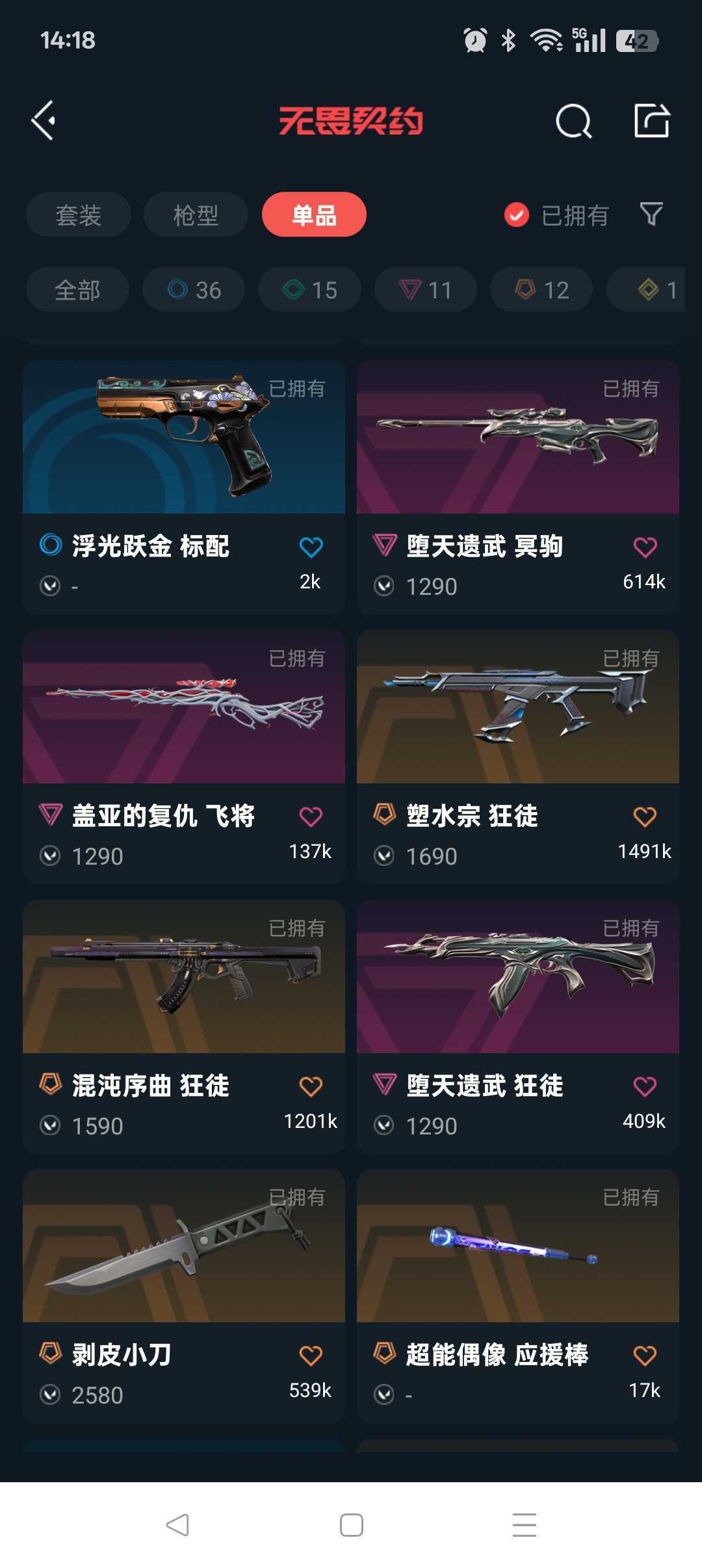The image size is (702, 1568).
Task: Filter by the blue tier chip 36
Action: [x=194, y=289]
